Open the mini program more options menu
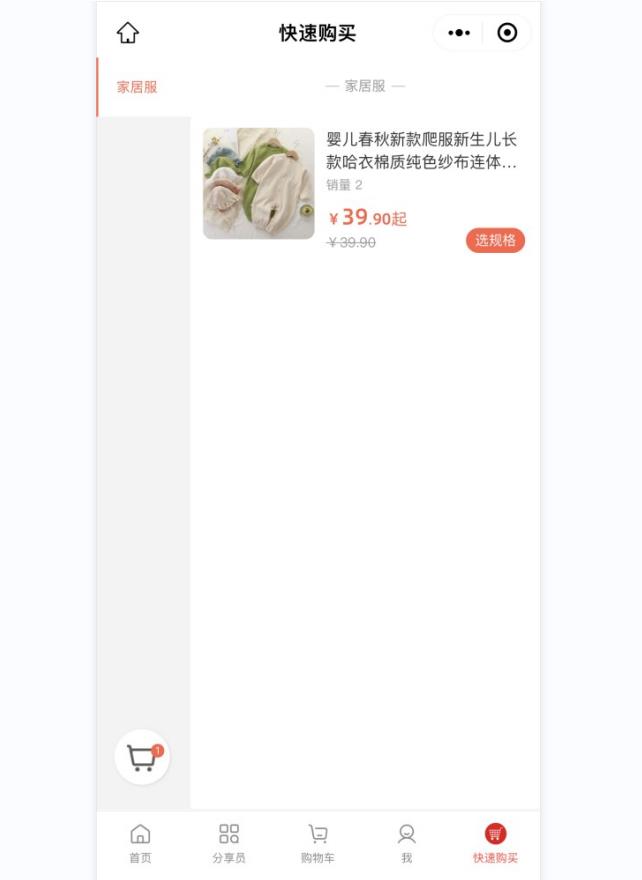 pyautogui.click(x=459, y=33)
